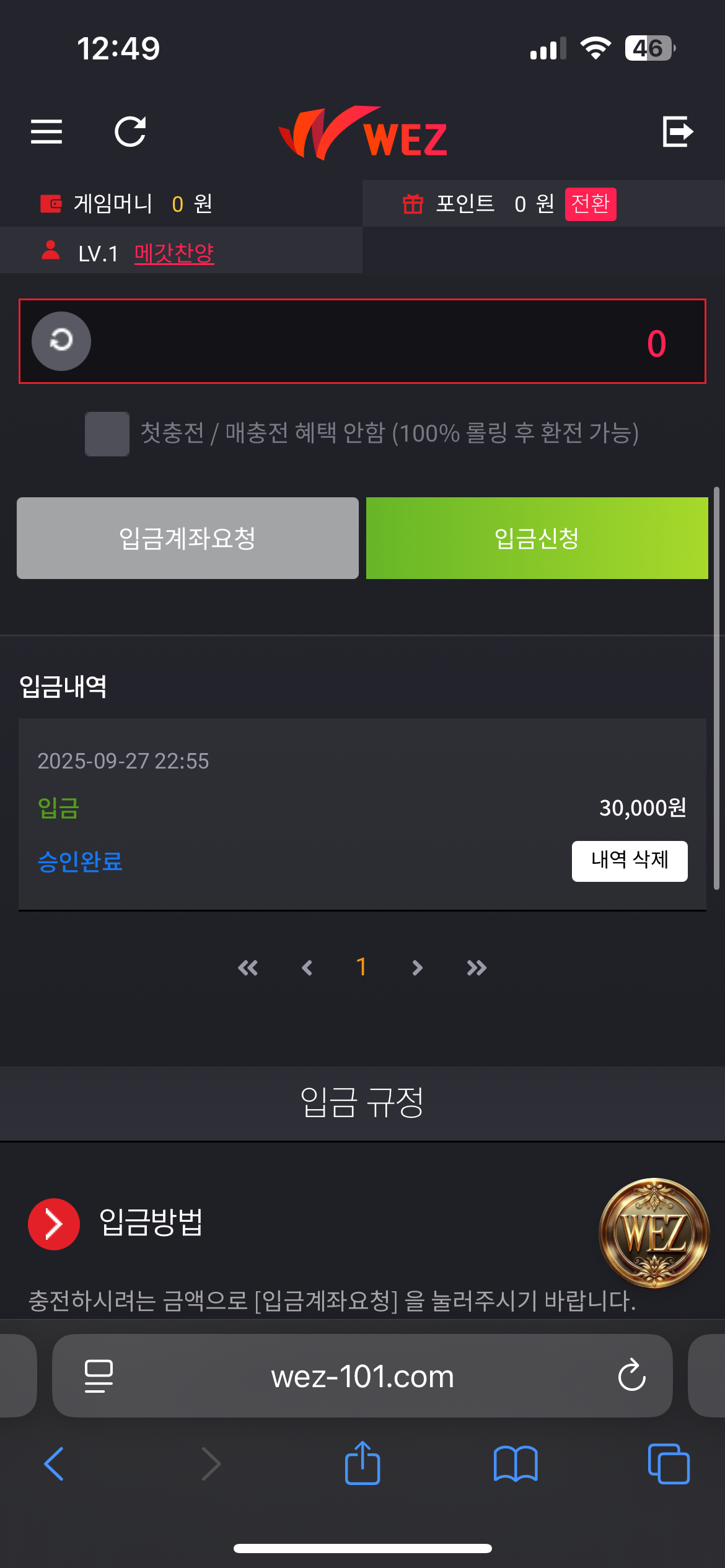Go to the previous deposit history page
Viewport: 725px width, 1568px height.
click(307, 968)
